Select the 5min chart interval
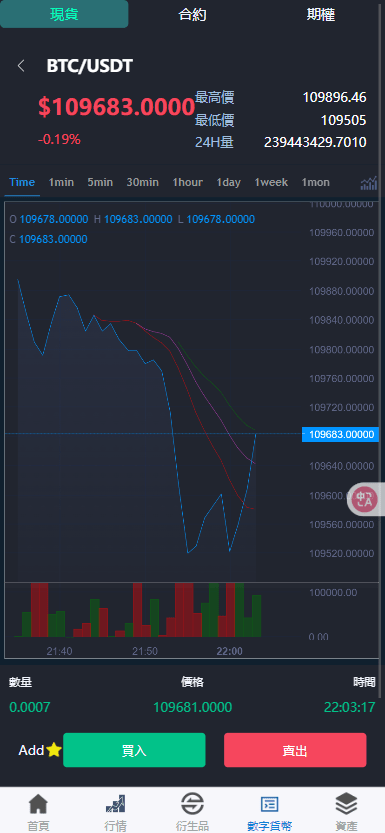The height and width of the screenshot is (833, 385). [x=100, y=182]
